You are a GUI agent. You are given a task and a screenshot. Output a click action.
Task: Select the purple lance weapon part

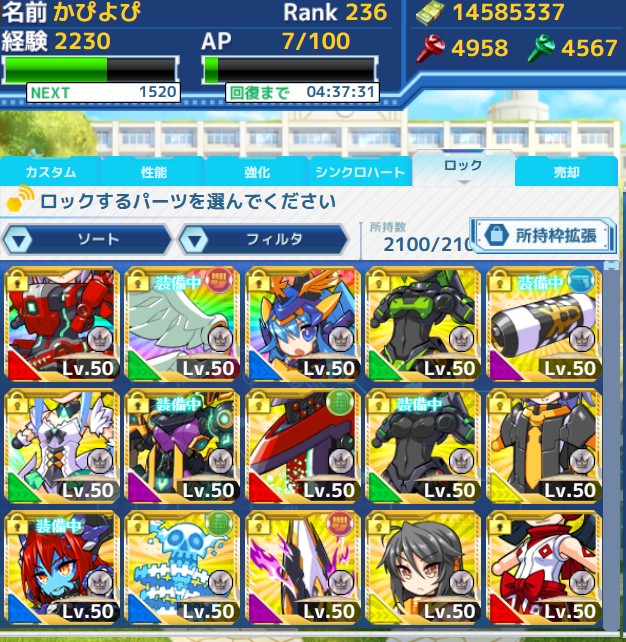(x=302, y=567)
